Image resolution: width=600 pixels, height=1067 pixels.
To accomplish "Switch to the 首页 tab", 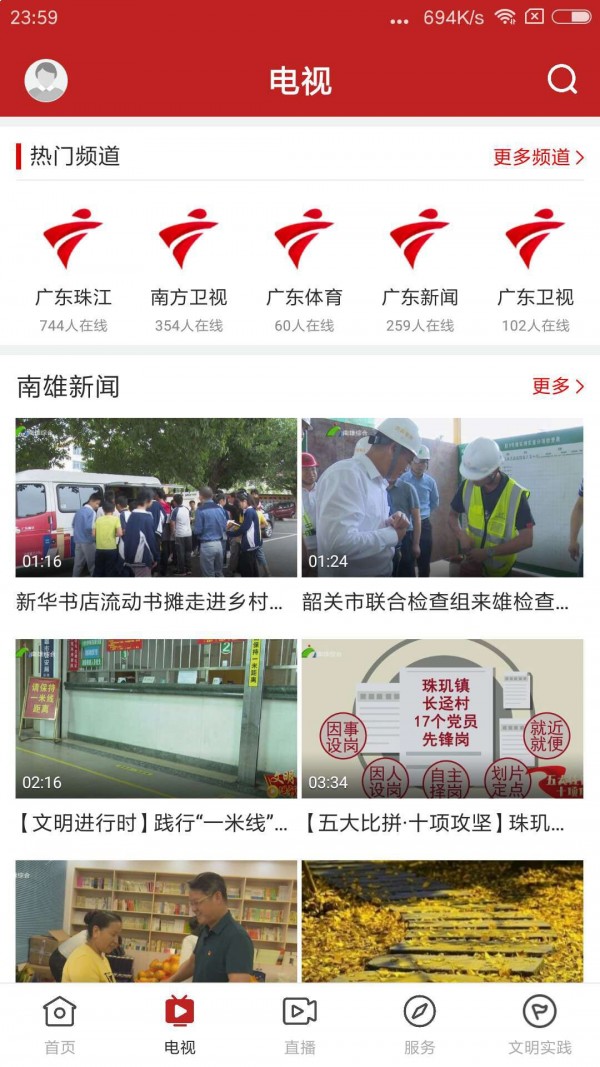I will [60, 1025].
